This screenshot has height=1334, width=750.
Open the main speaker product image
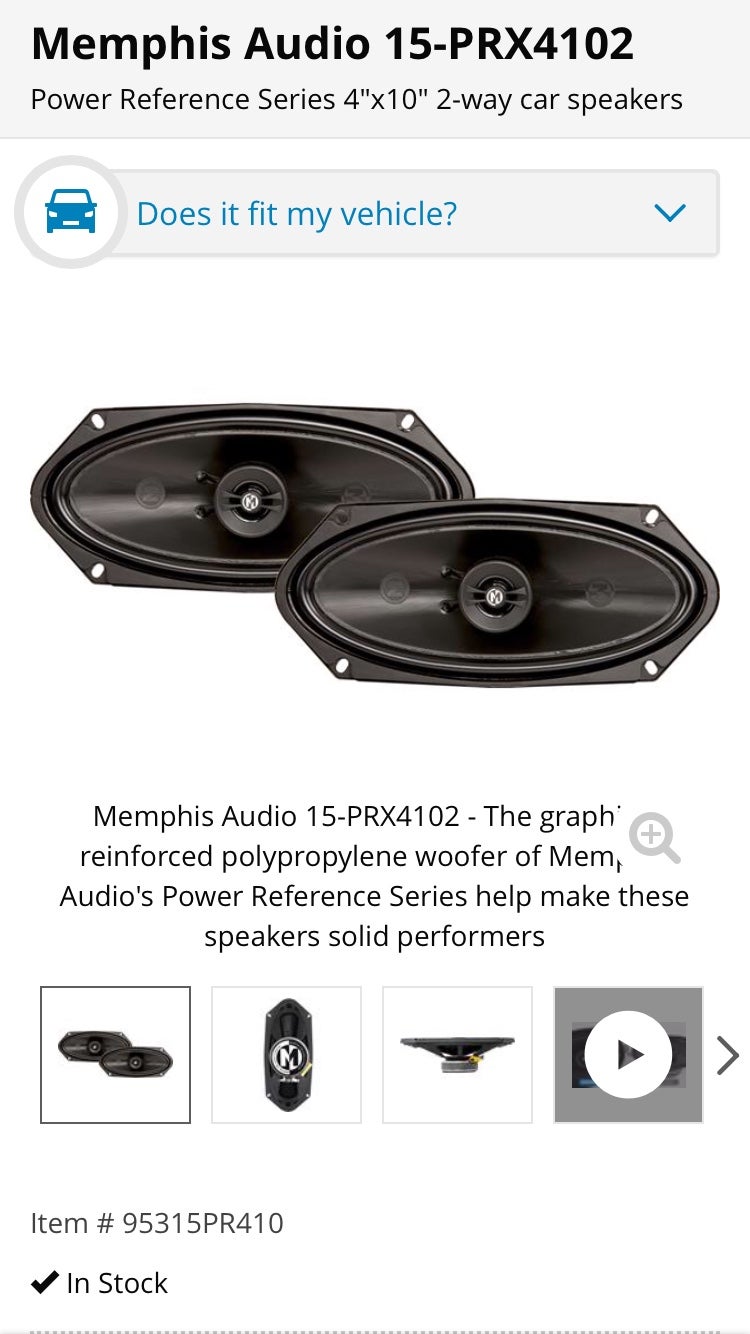pyautogui.click(x=375, y=545)
